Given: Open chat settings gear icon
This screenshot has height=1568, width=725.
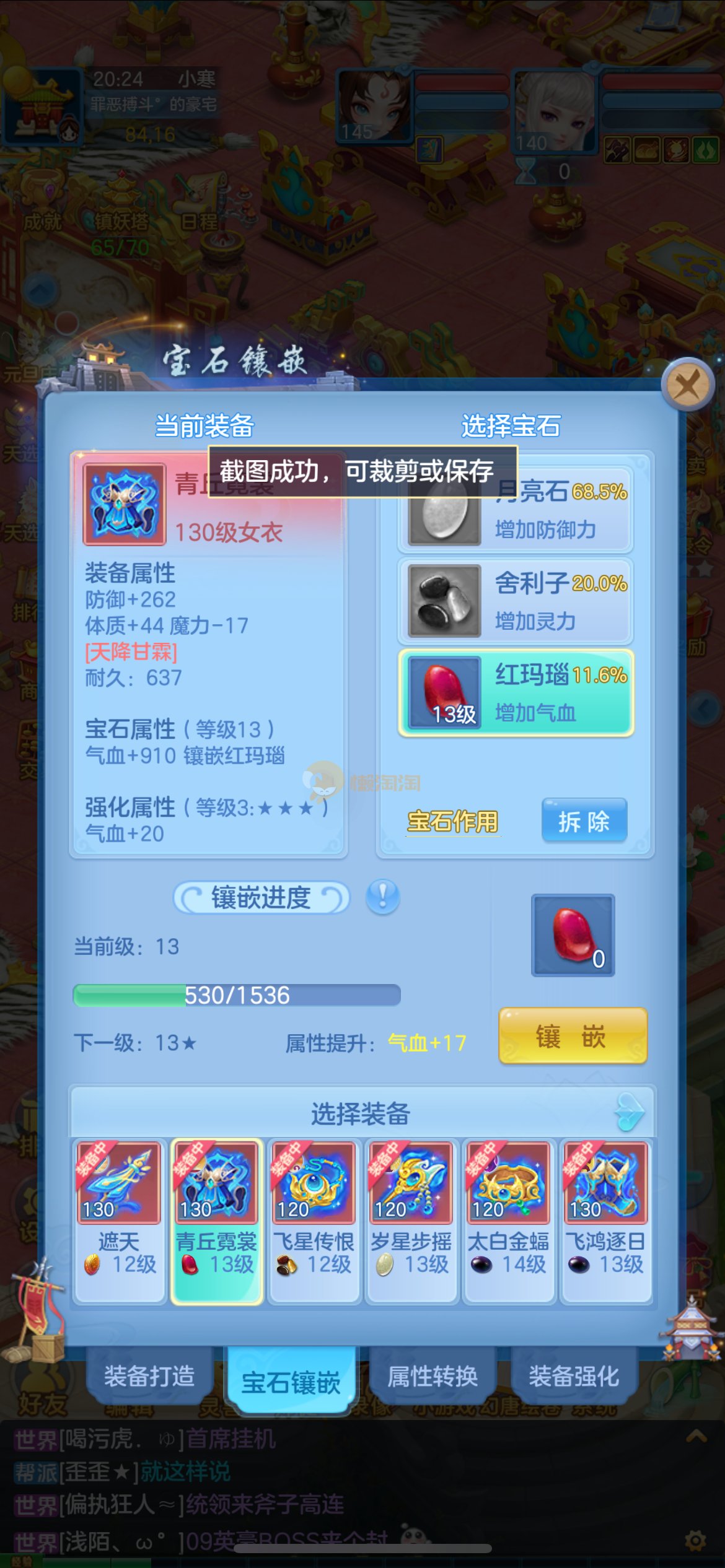Looking at the screenshot, I should coord(695,1540).
